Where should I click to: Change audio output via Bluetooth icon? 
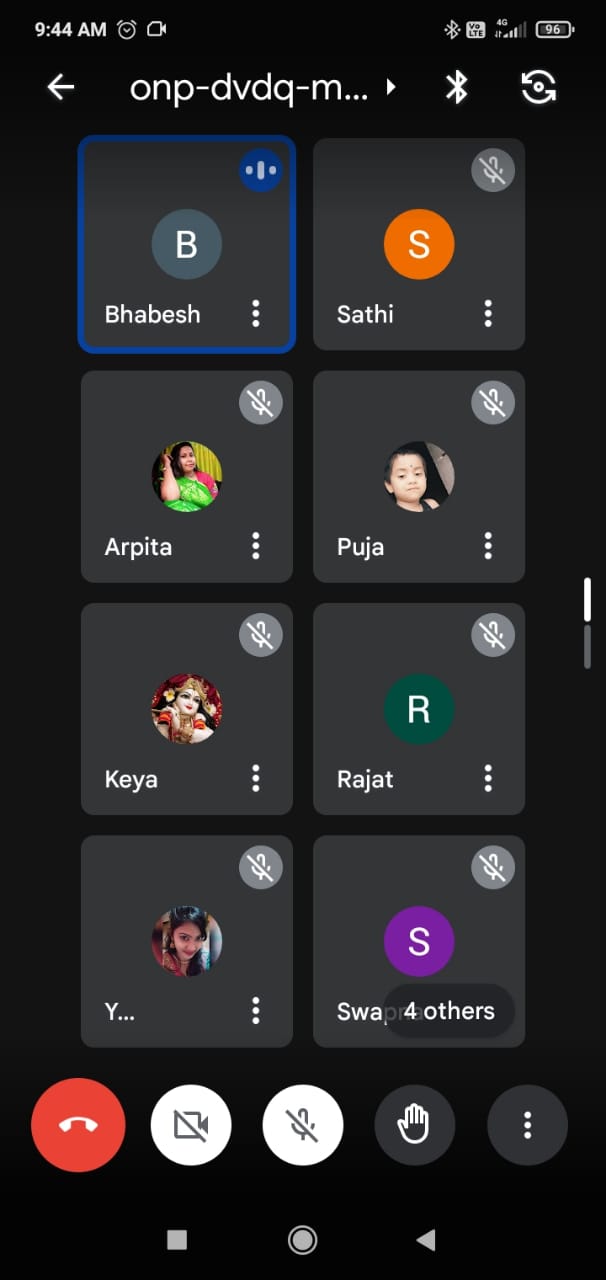(456, 88)
